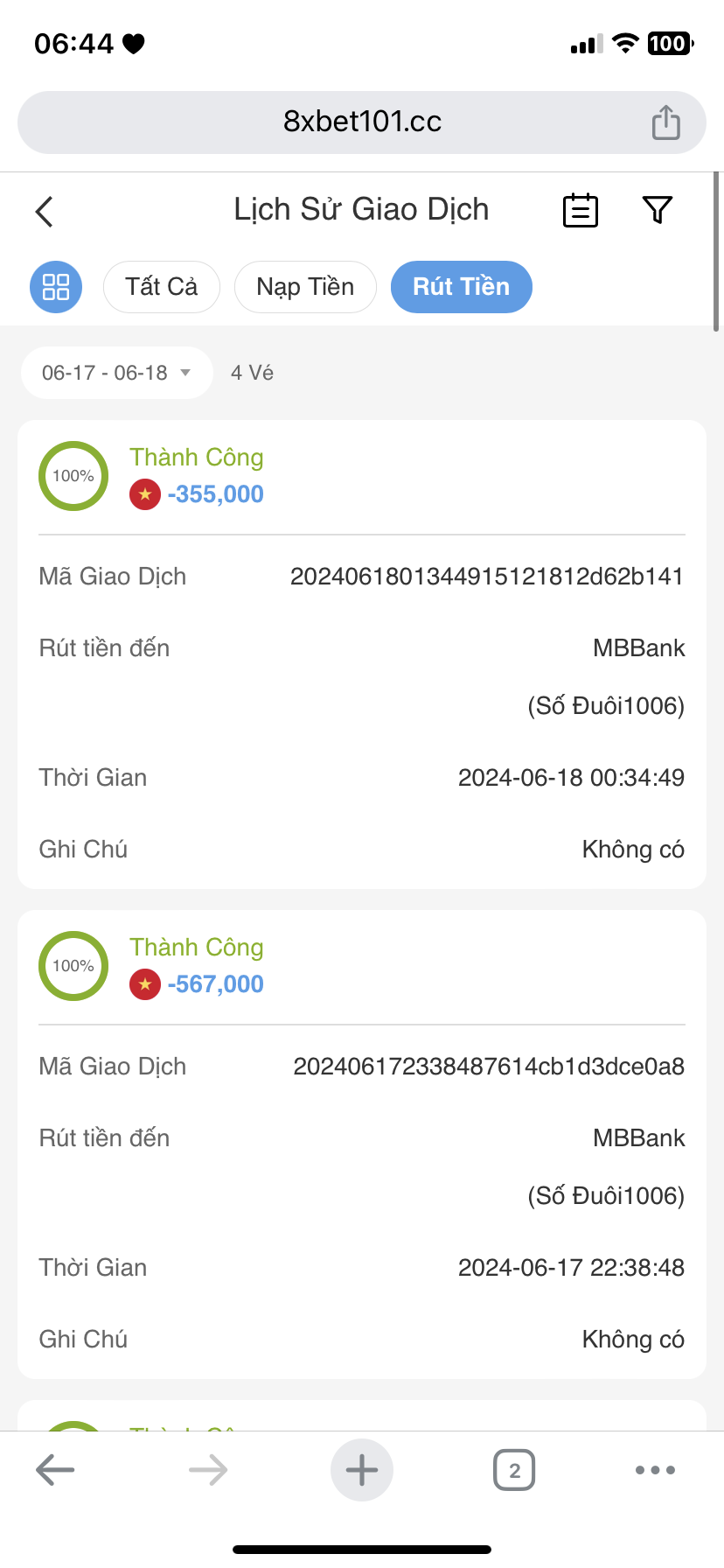
Task: Open the calendar list icon
Action: pos(580,211)
